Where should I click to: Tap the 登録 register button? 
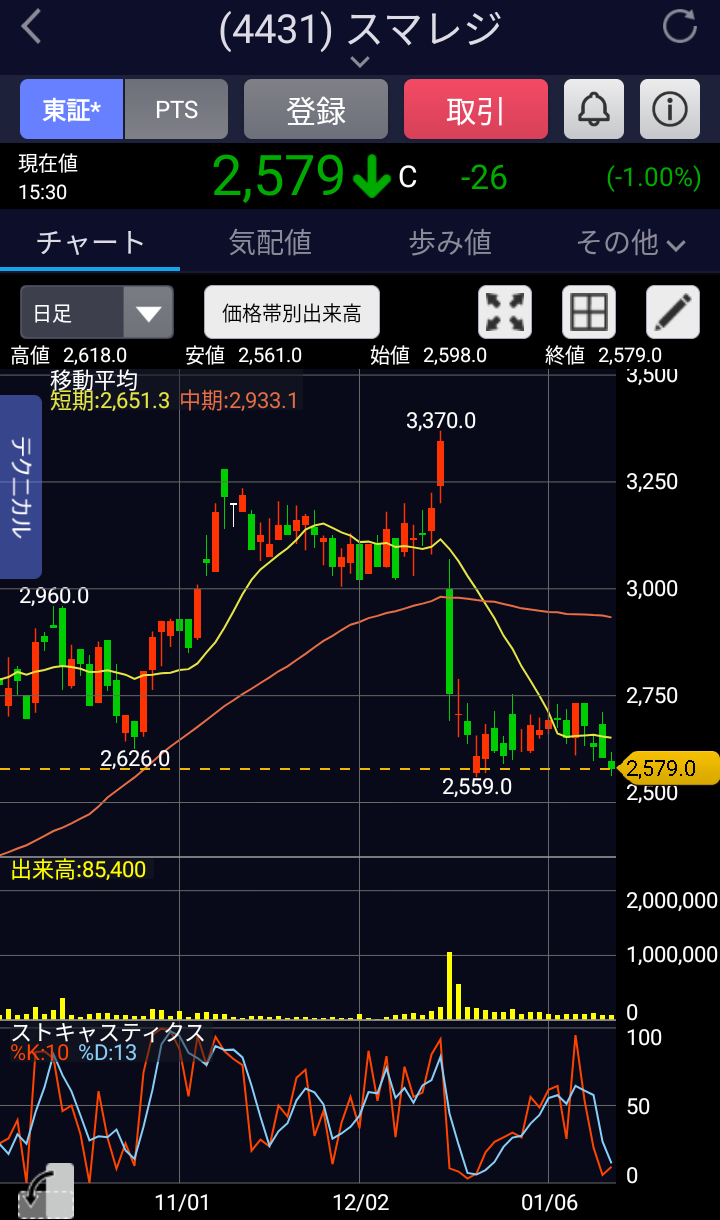click(x=316, y=109)
